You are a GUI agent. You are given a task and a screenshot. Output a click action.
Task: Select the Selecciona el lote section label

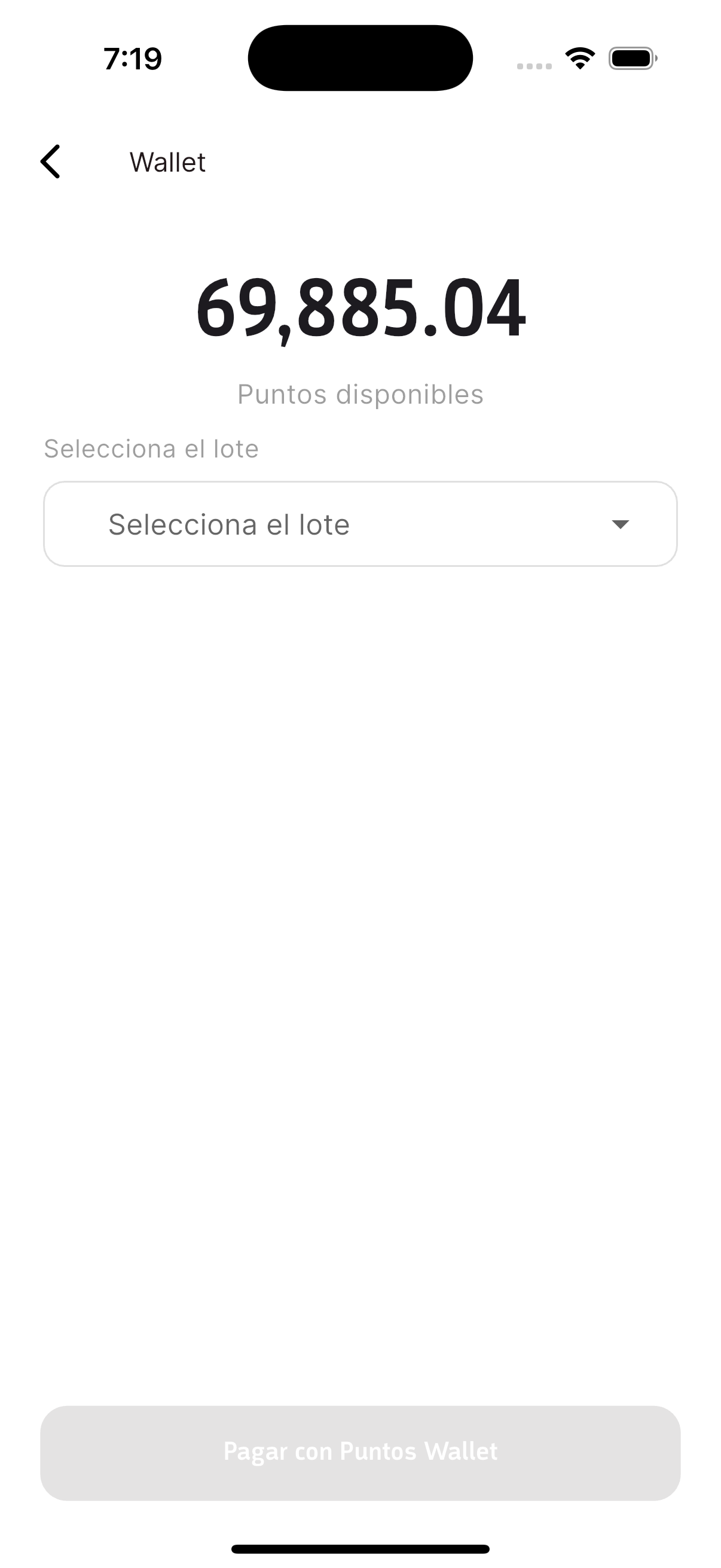(149, 449)
